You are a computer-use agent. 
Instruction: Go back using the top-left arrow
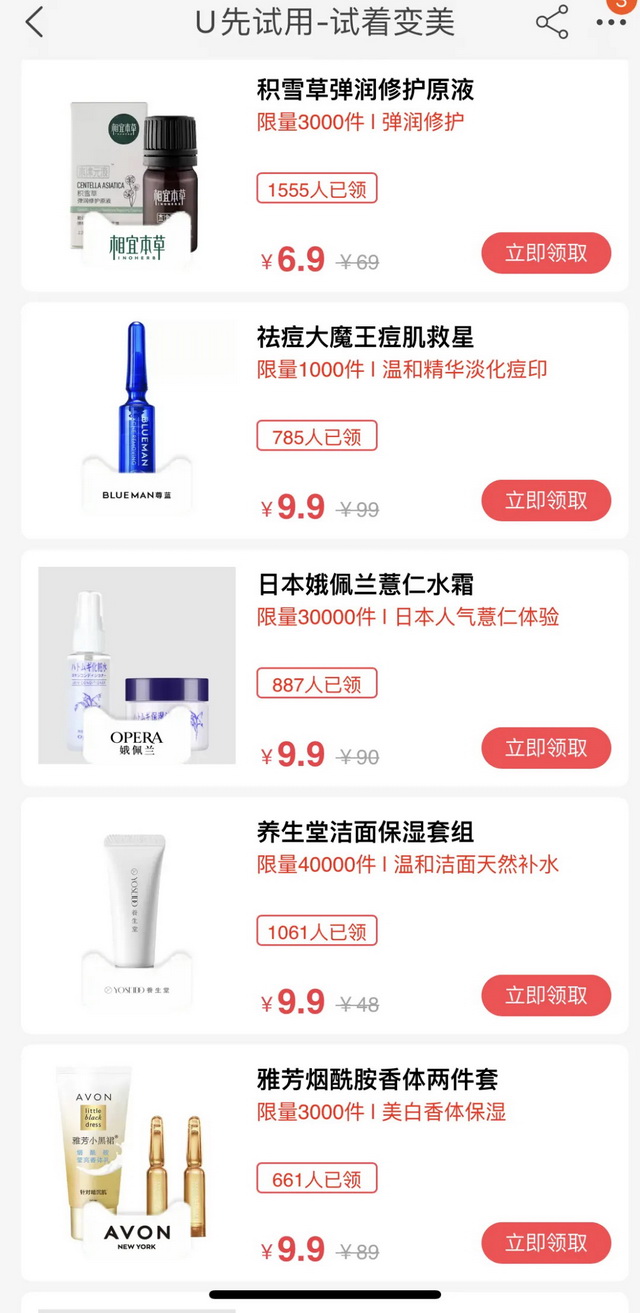click(35, 22)
